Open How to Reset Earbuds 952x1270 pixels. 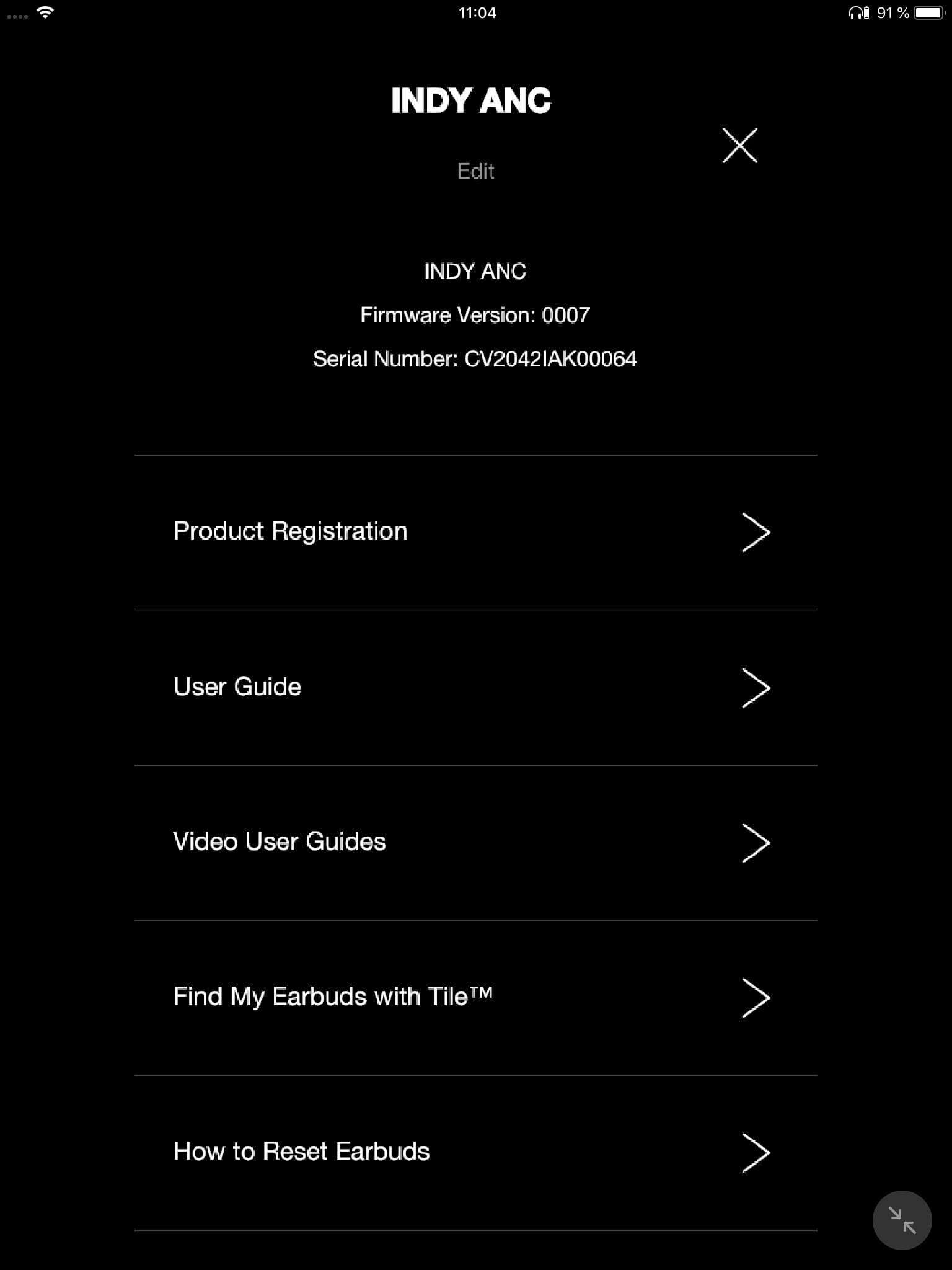tap(475, 1152)
